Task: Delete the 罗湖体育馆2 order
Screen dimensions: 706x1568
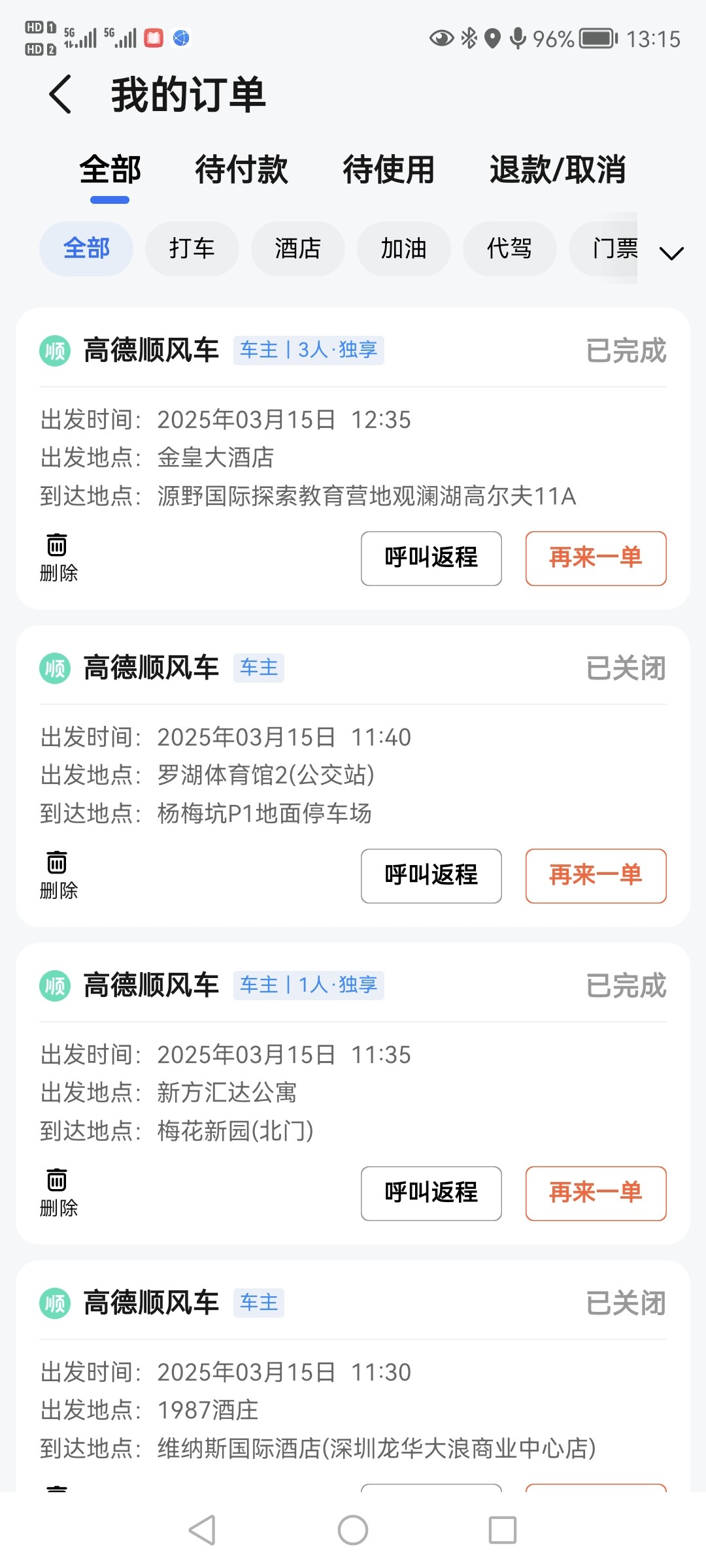Action: click(x=58, y=875)
